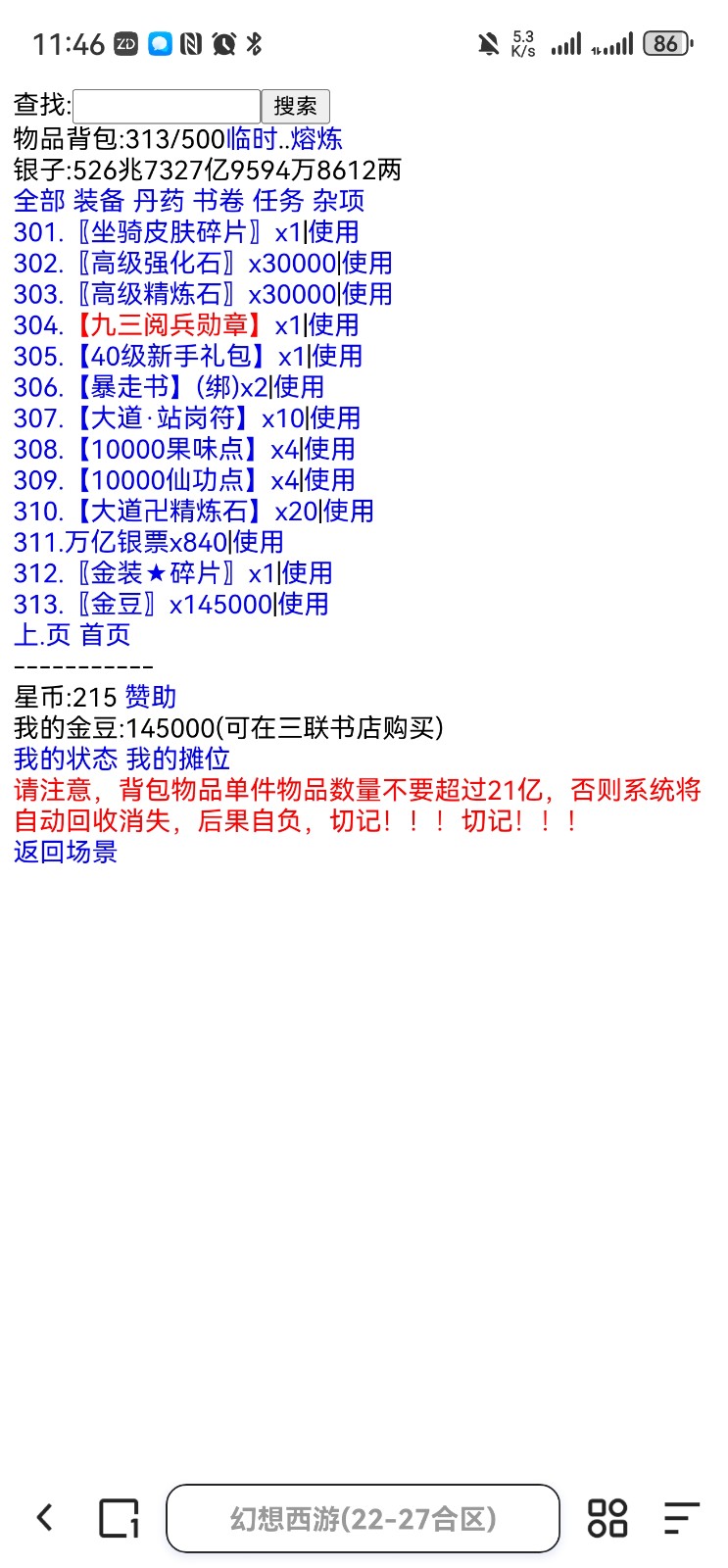Screen dimensions: 728x1568
Task: Use 万亿银票 x840
Action: pyautogui.click(x=259, y=542)
